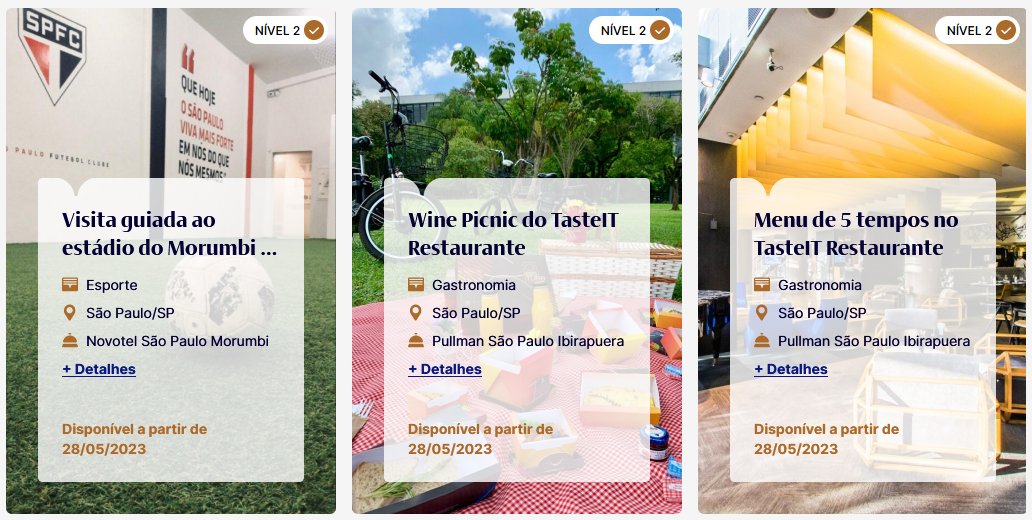View details of Menu de 5 tempos

[791, 369]
